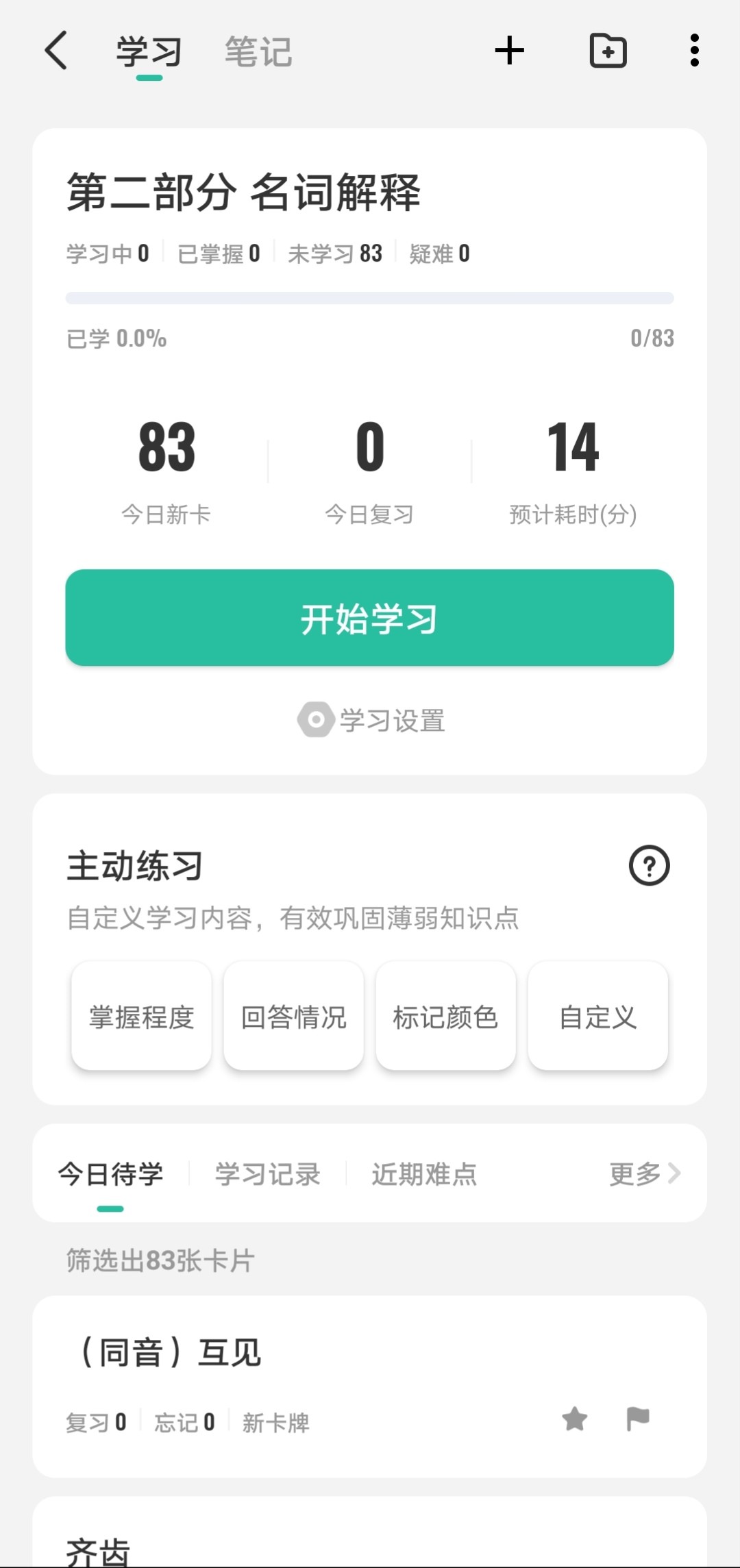Select the 掌握程度 practice option
This screenshot has width=740, height=1568.
click(141, 1017)
